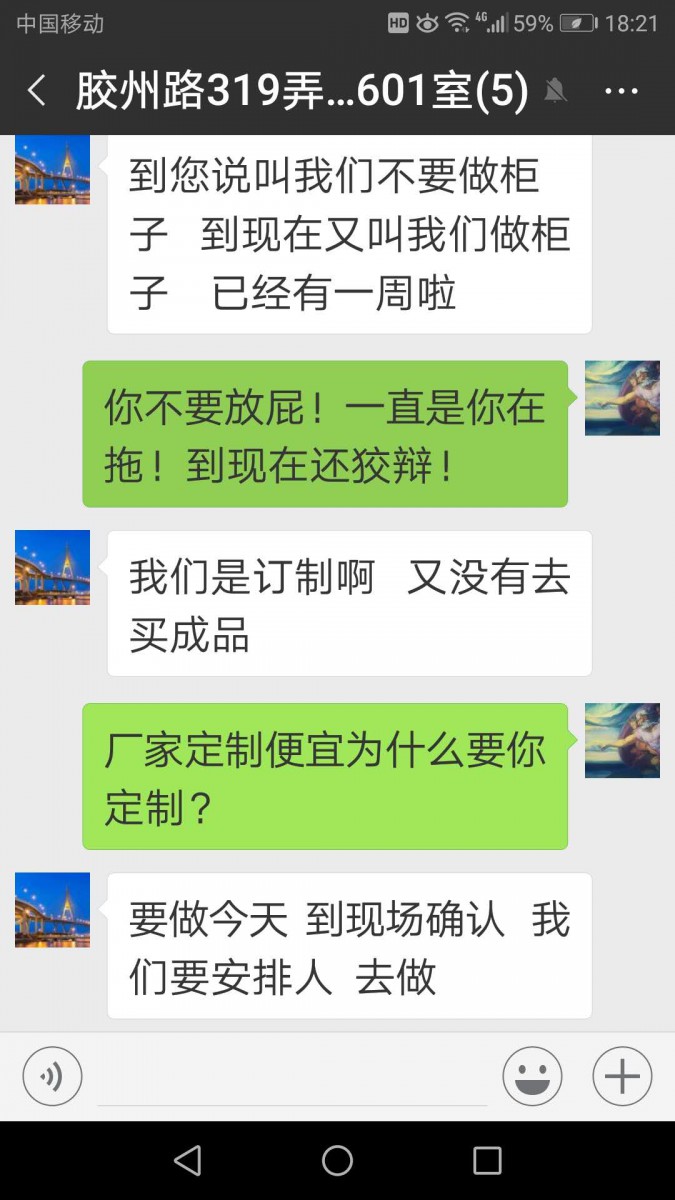Open avatar of sender saying 我们是订制啊
675x1200 pixels.
click(53, 567)
